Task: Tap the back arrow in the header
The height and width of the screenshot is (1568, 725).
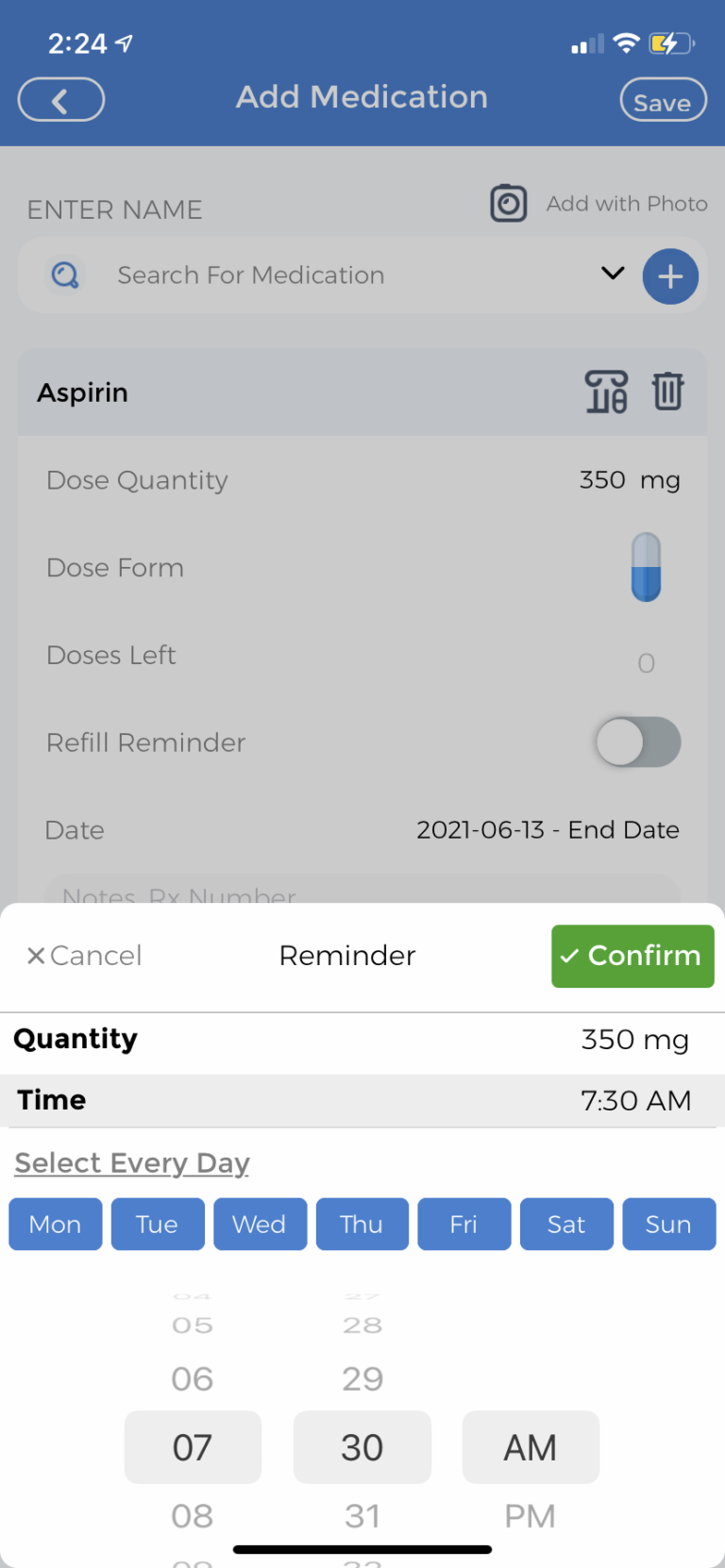Action: tap(60, 99)
